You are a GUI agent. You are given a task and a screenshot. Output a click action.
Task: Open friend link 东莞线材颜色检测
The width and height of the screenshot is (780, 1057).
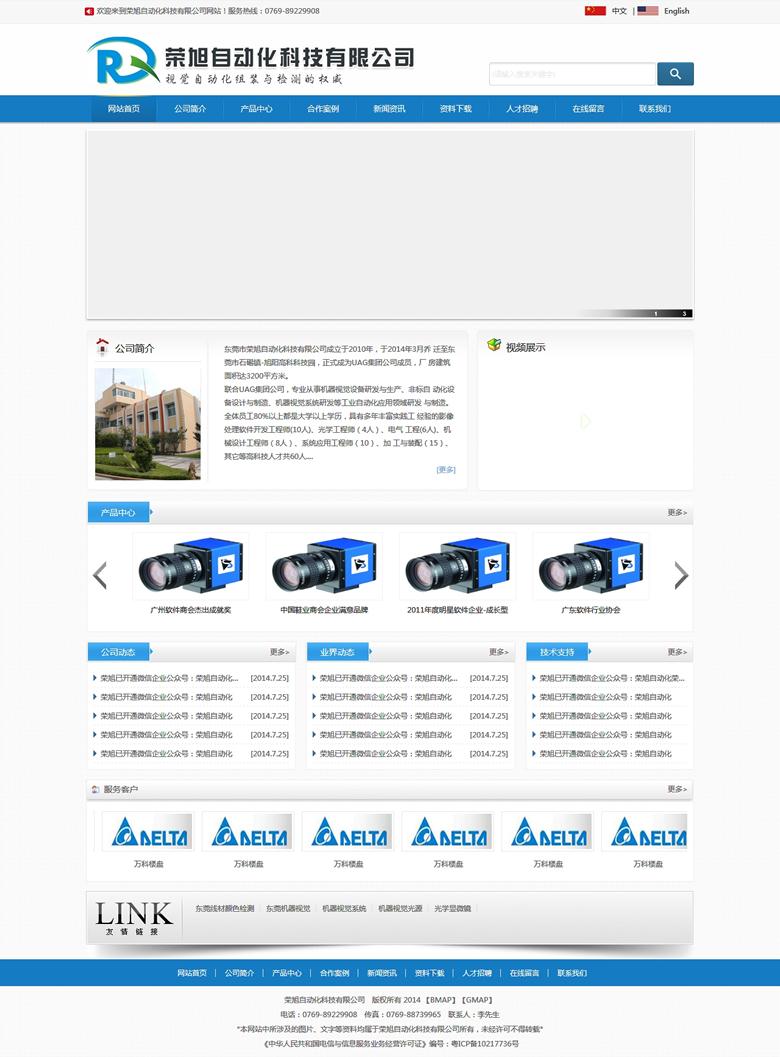coord(225,909)
